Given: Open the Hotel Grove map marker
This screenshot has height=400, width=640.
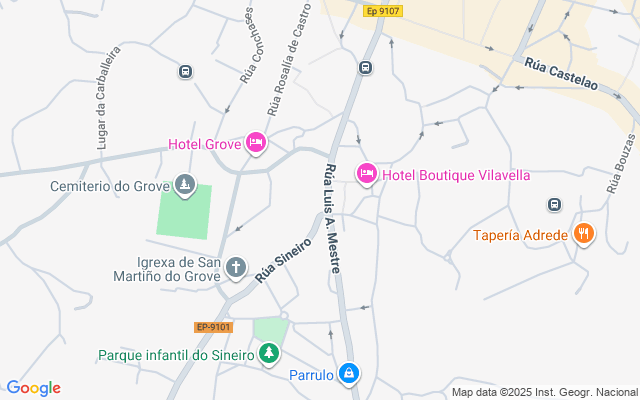Looking at the screenshot, I should click(256, 144).
